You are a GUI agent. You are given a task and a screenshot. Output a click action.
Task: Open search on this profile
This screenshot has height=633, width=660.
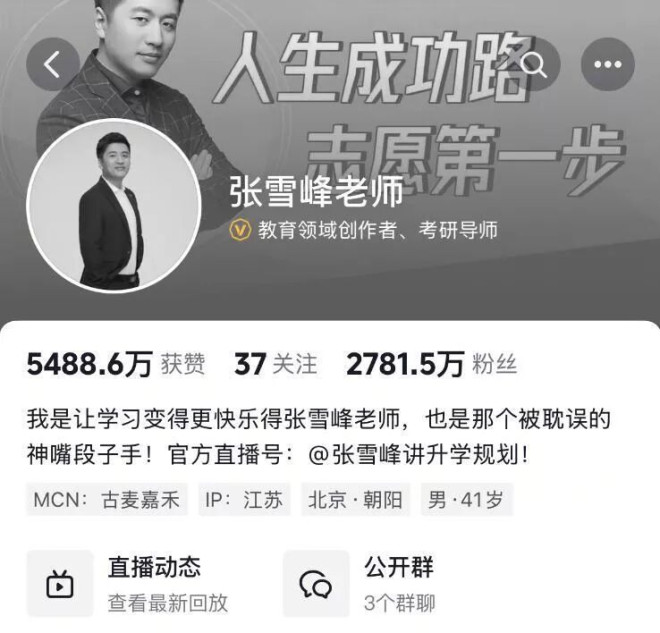coord(534,65)
